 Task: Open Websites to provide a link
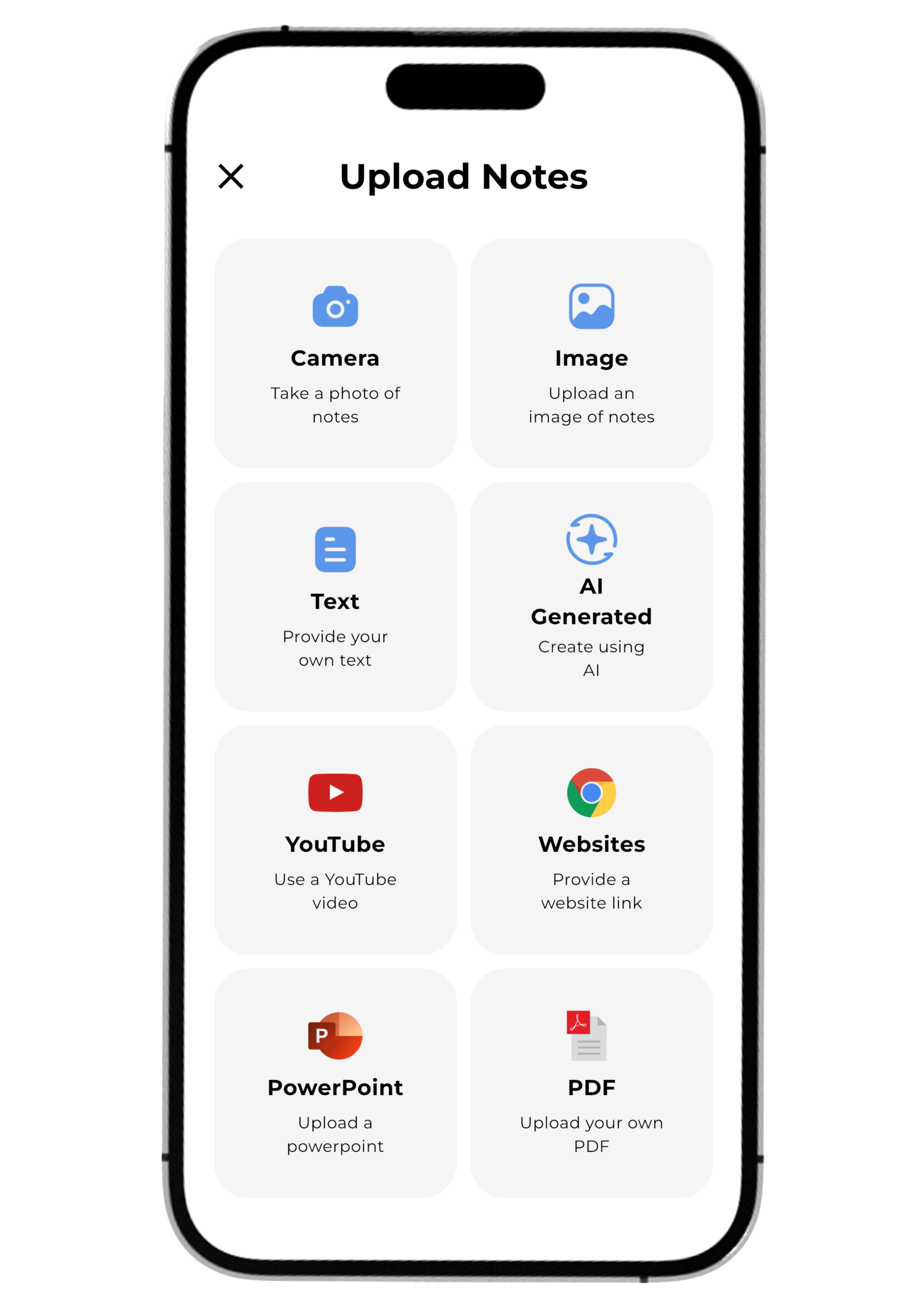[591, 840]
